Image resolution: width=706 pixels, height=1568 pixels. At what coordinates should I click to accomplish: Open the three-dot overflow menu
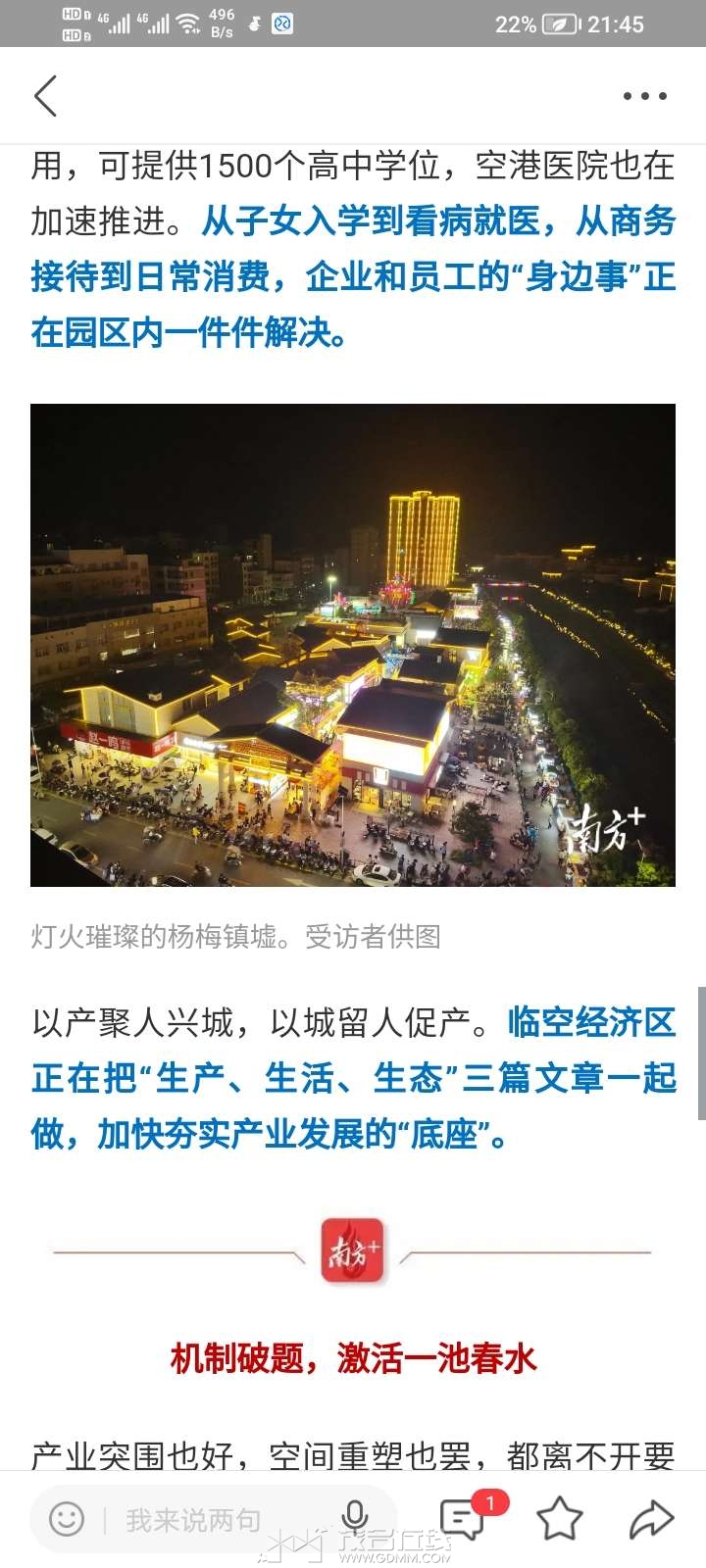(645, 96)
